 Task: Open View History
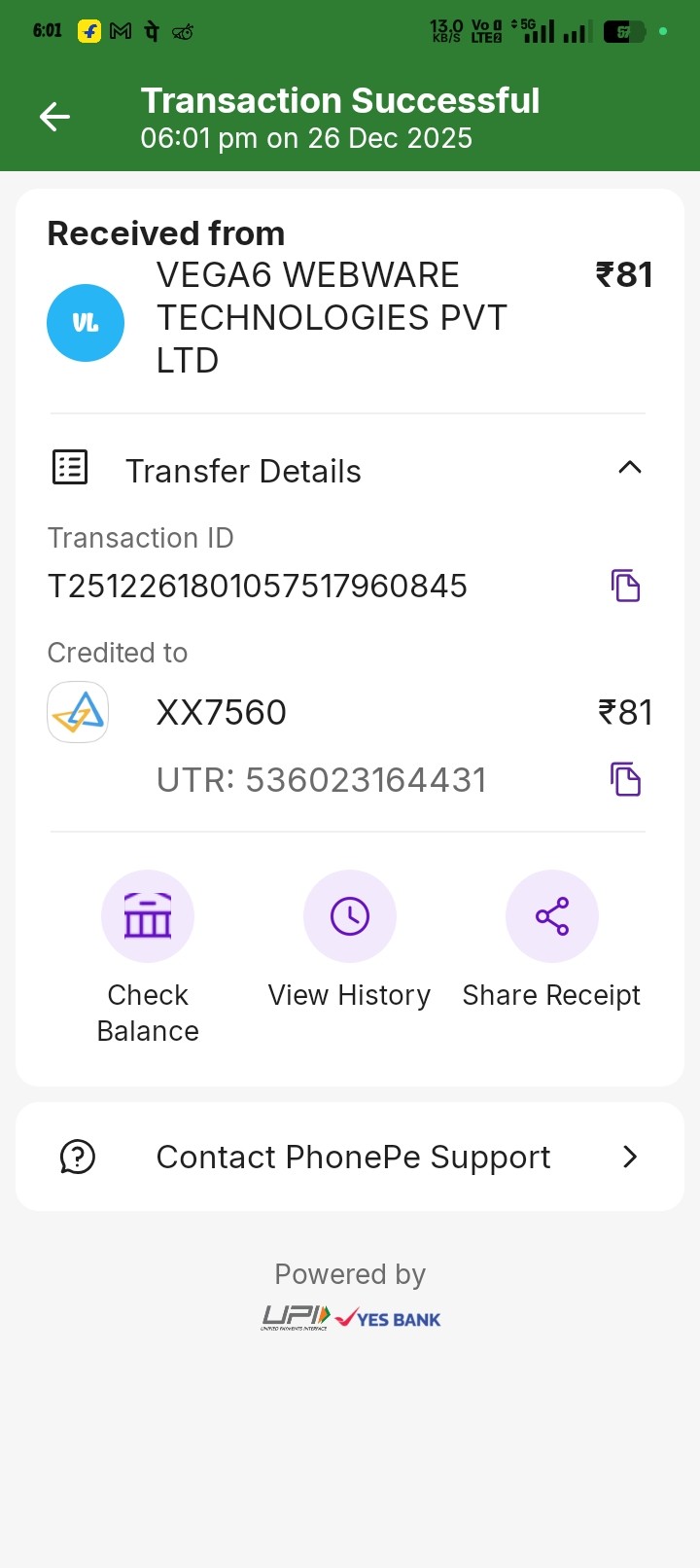pyautogui.click(x=350, y=917)
